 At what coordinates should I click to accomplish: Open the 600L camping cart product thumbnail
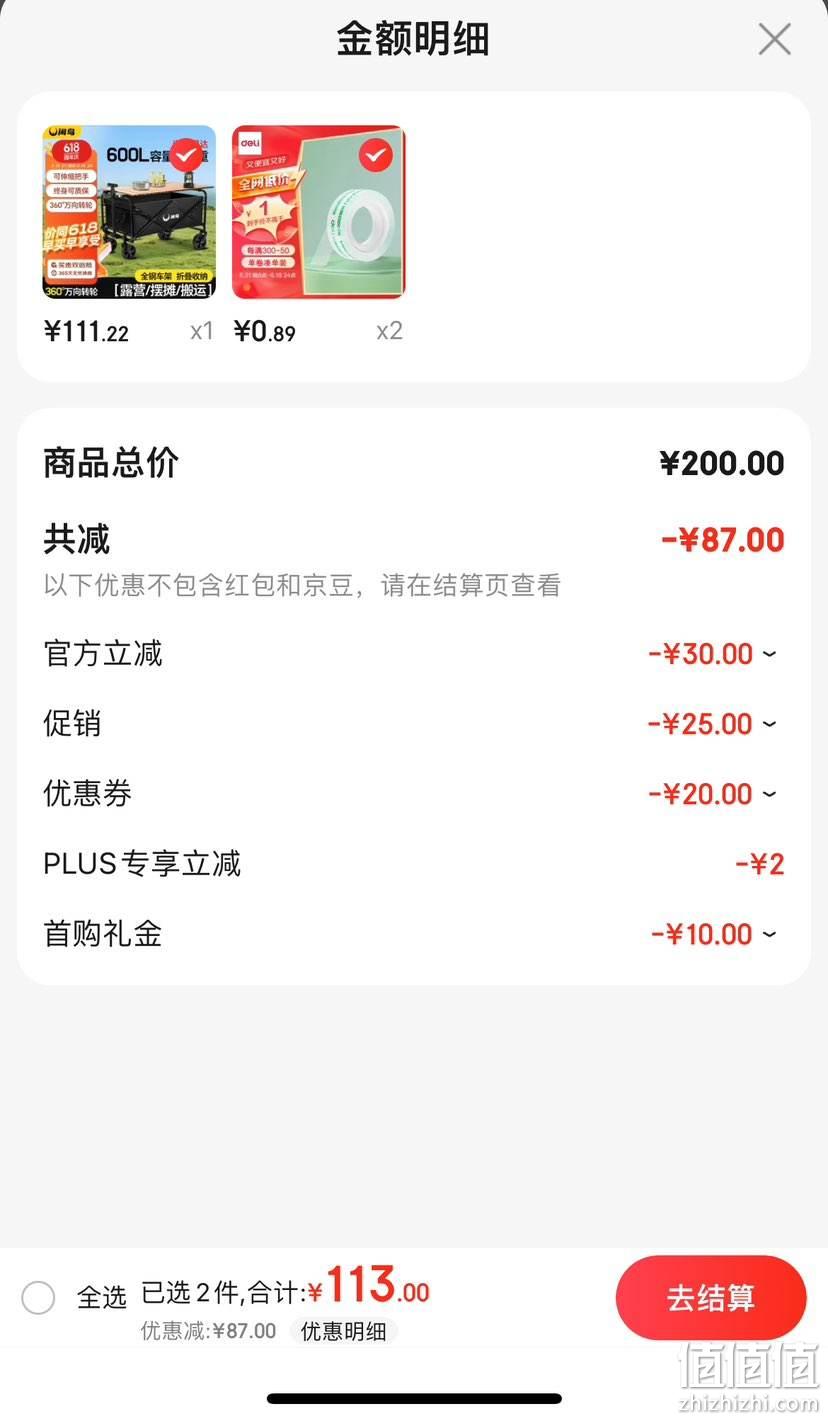tap(129, 212)
